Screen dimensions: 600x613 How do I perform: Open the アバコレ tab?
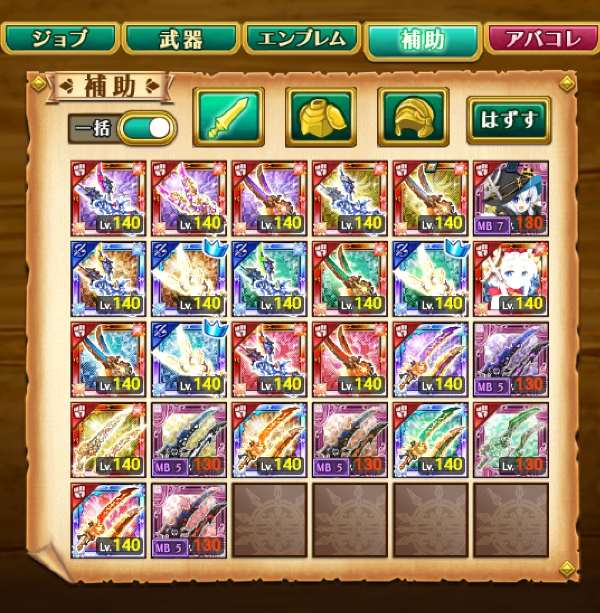(543, 39)
